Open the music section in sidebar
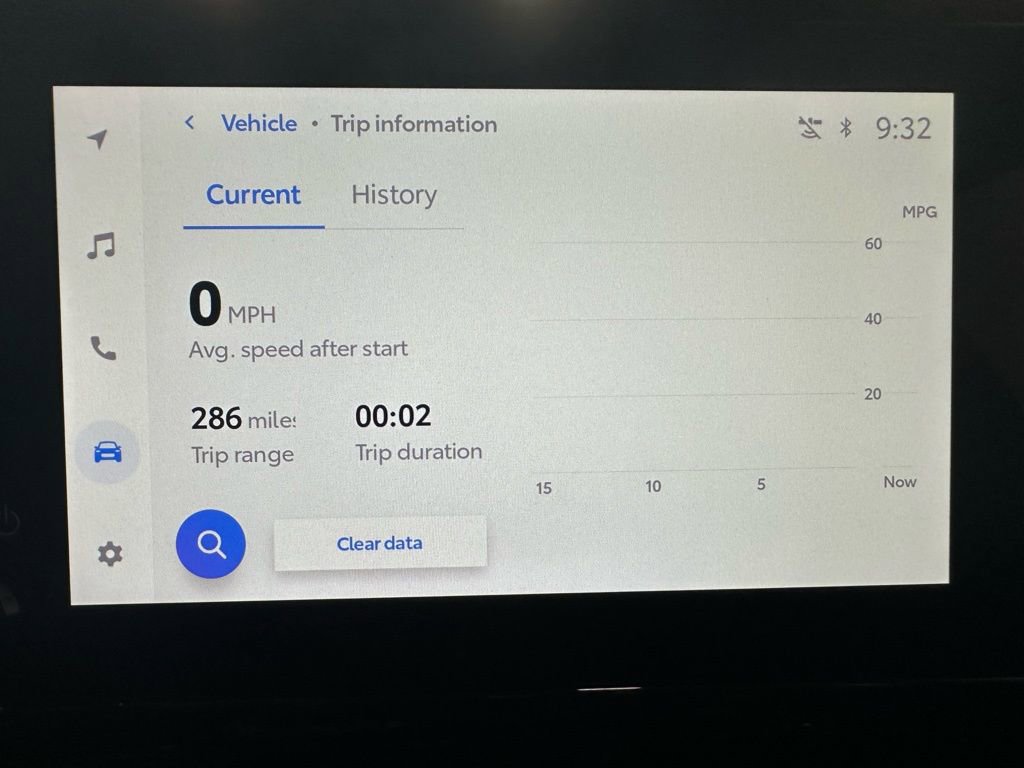Viewport: 1024px width, 768px height. click(101, 246)
